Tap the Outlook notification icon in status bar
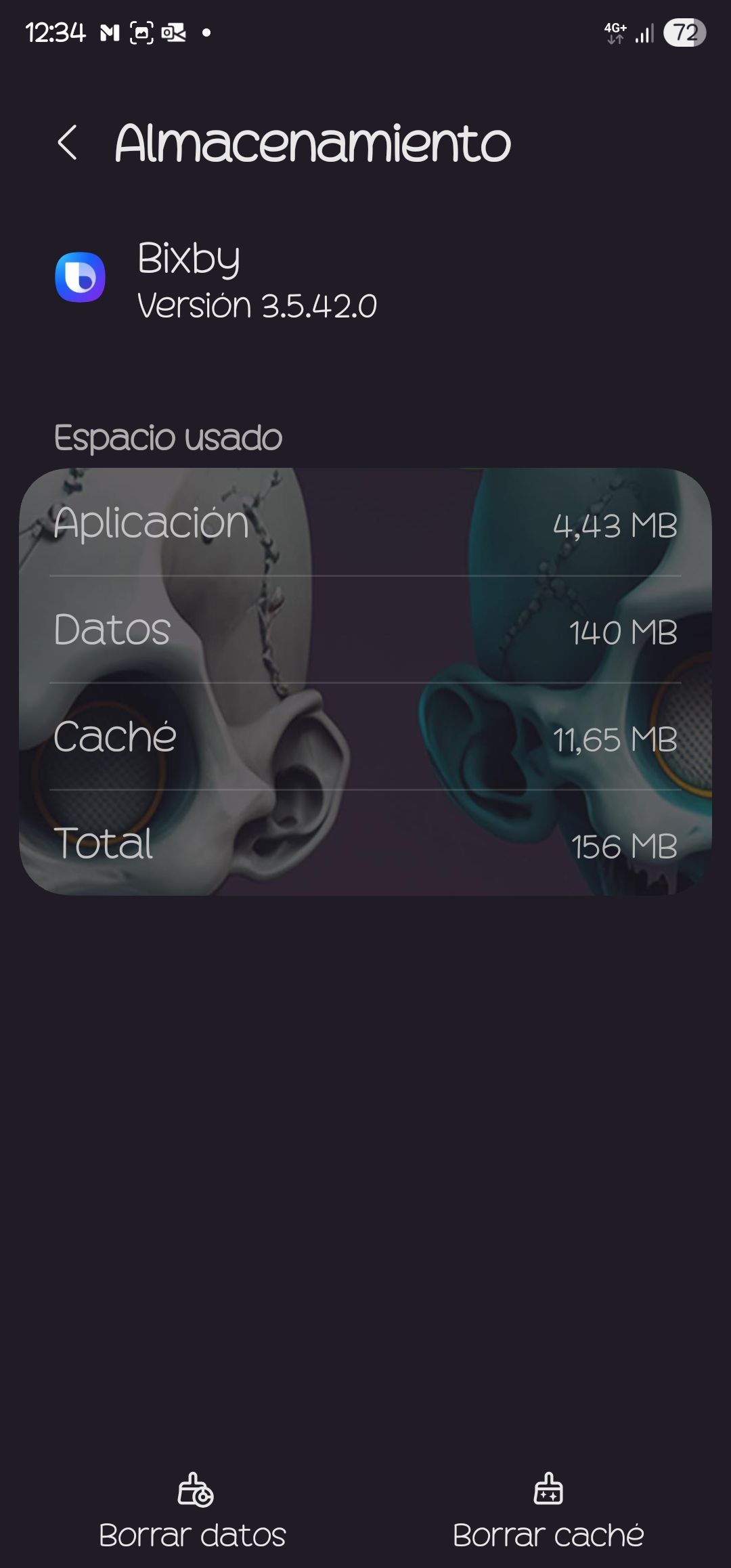731x1568 pixels. tap(175, 31)
